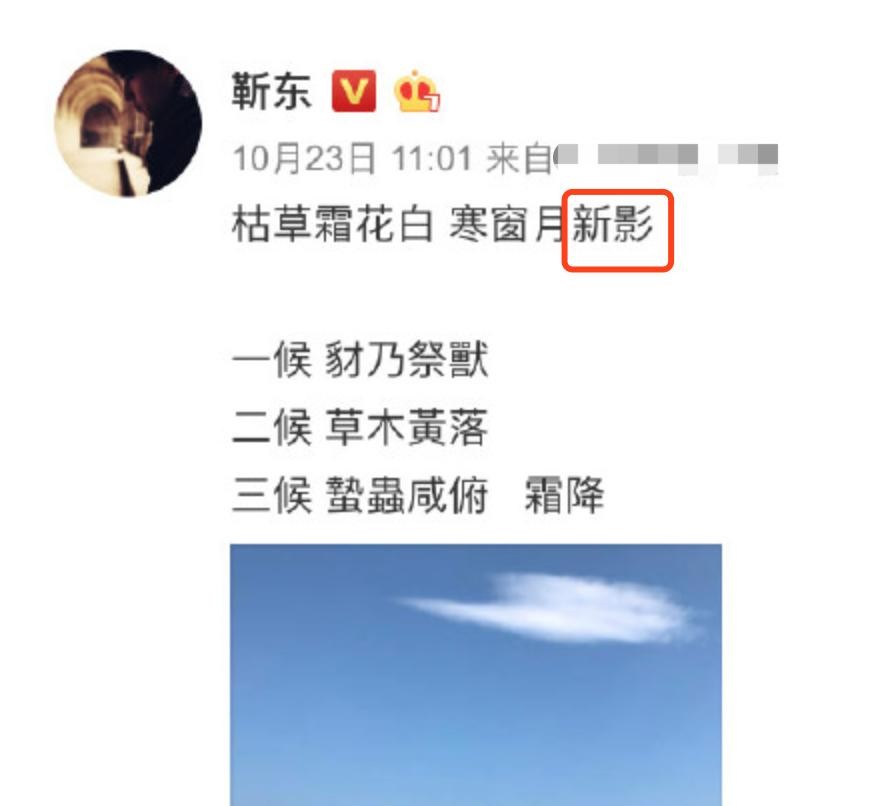This screenshot has width=872, height=806.
Task: Open 靳东's profile picture
Action: coord(128,124)
